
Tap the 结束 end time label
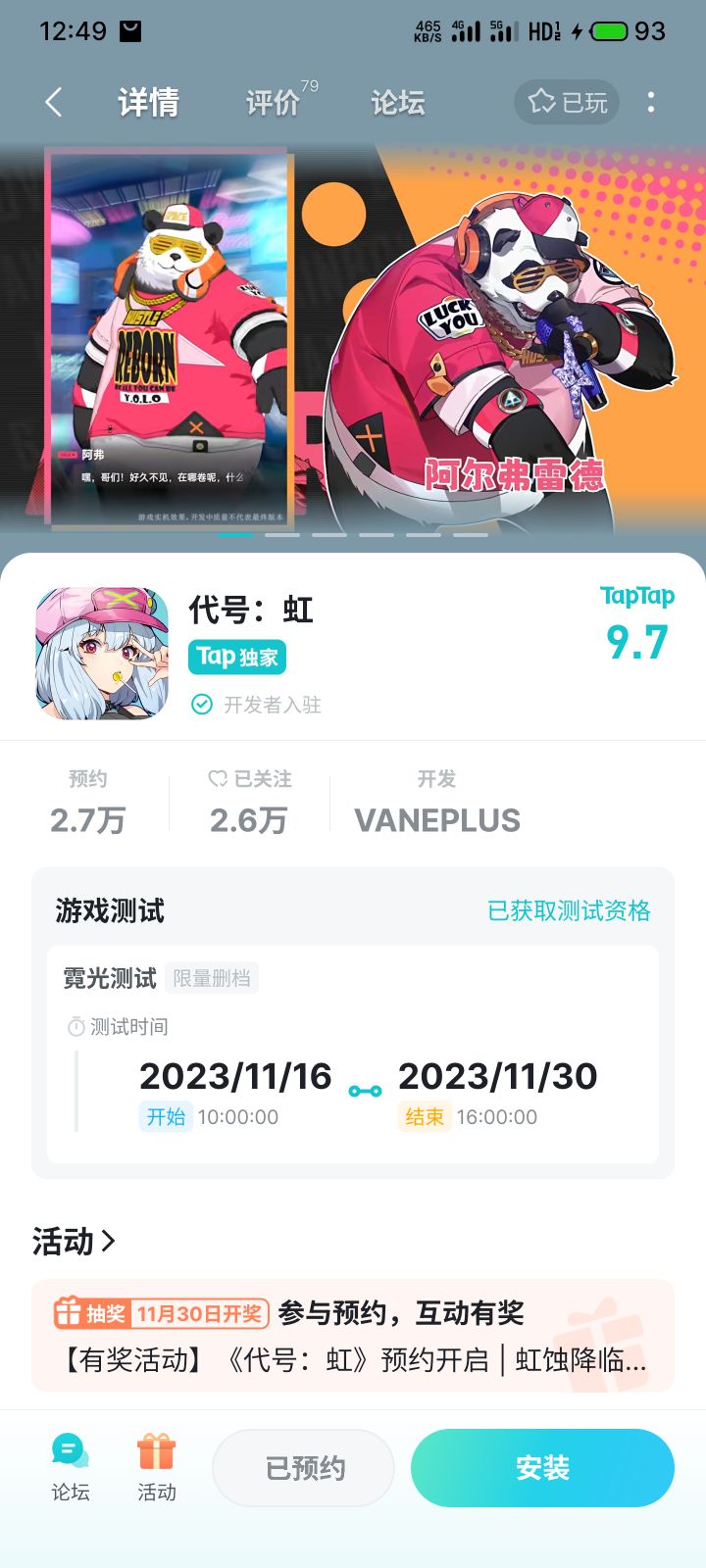(425, 1116)
